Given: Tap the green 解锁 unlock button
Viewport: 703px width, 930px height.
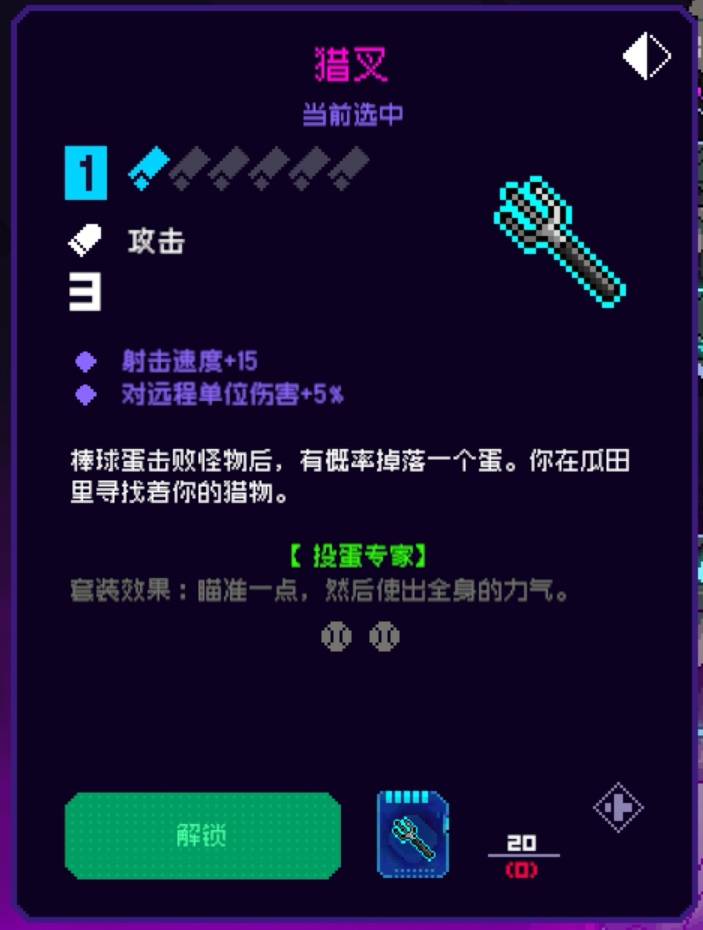Looking at the screenshot, I should click(203, 836).
